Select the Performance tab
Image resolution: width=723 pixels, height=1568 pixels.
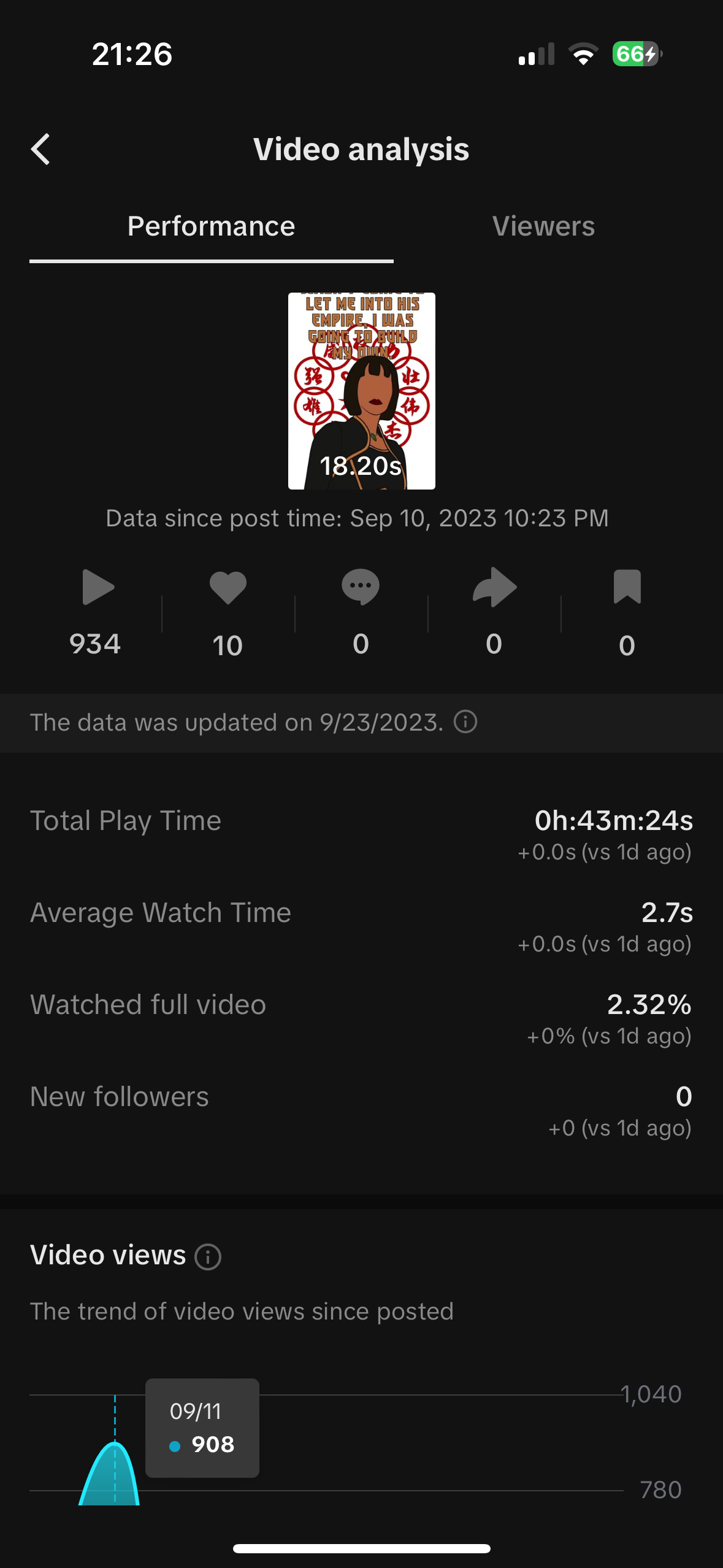[211, 226]
